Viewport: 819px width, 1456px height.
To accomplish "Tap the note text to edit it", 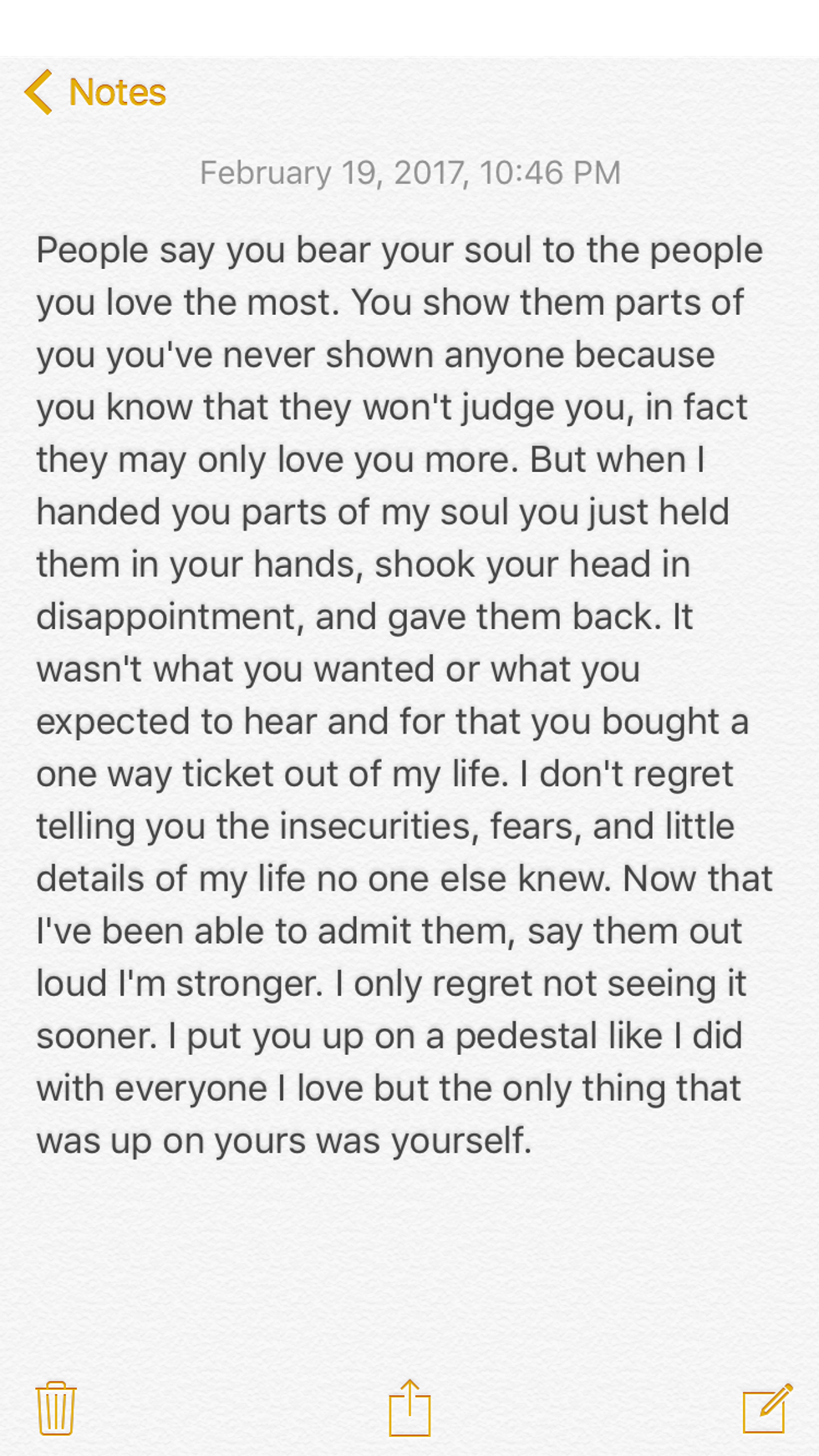I will point(401,693).
